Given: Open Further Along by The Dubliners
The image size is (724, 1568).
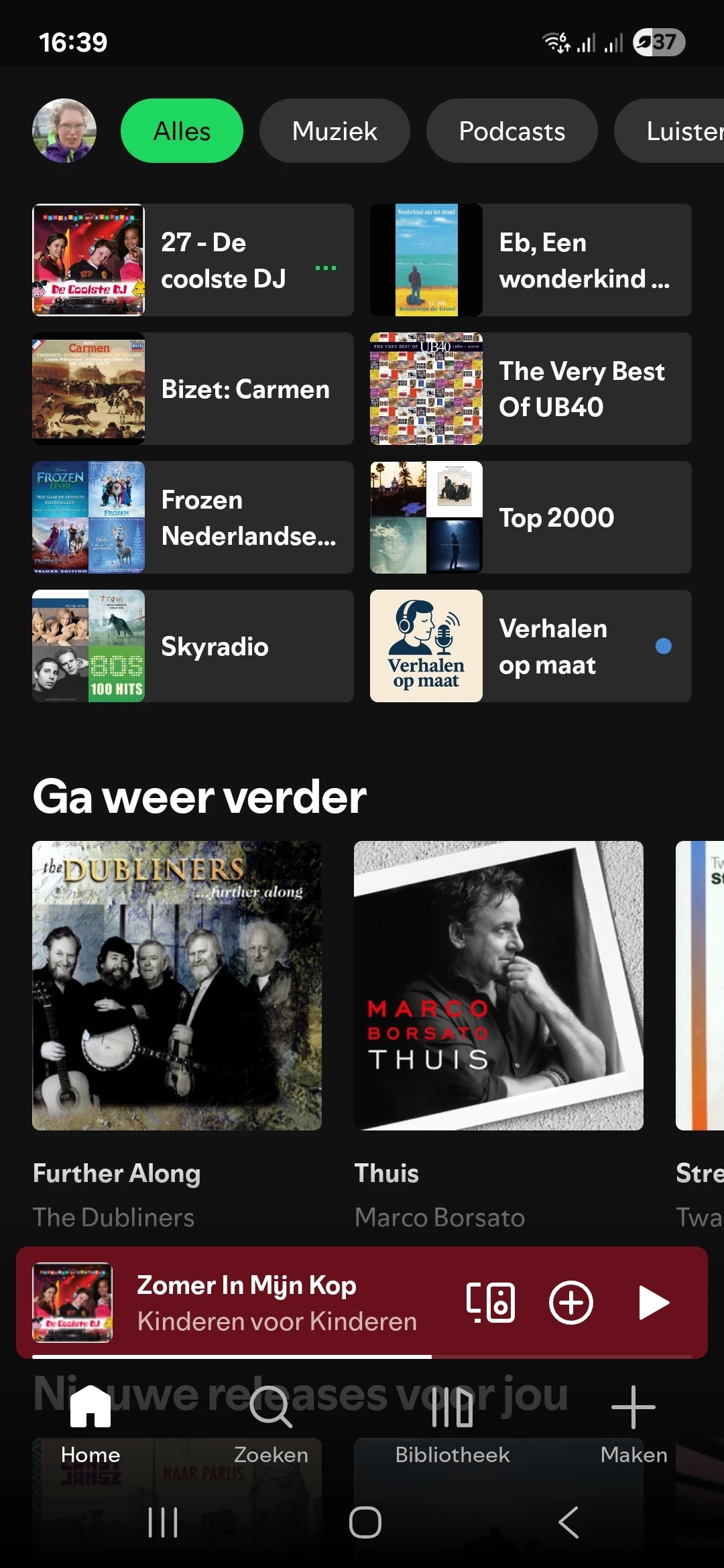Looking at the screenshot, I should pyautogui.click(x=177, y=985).
